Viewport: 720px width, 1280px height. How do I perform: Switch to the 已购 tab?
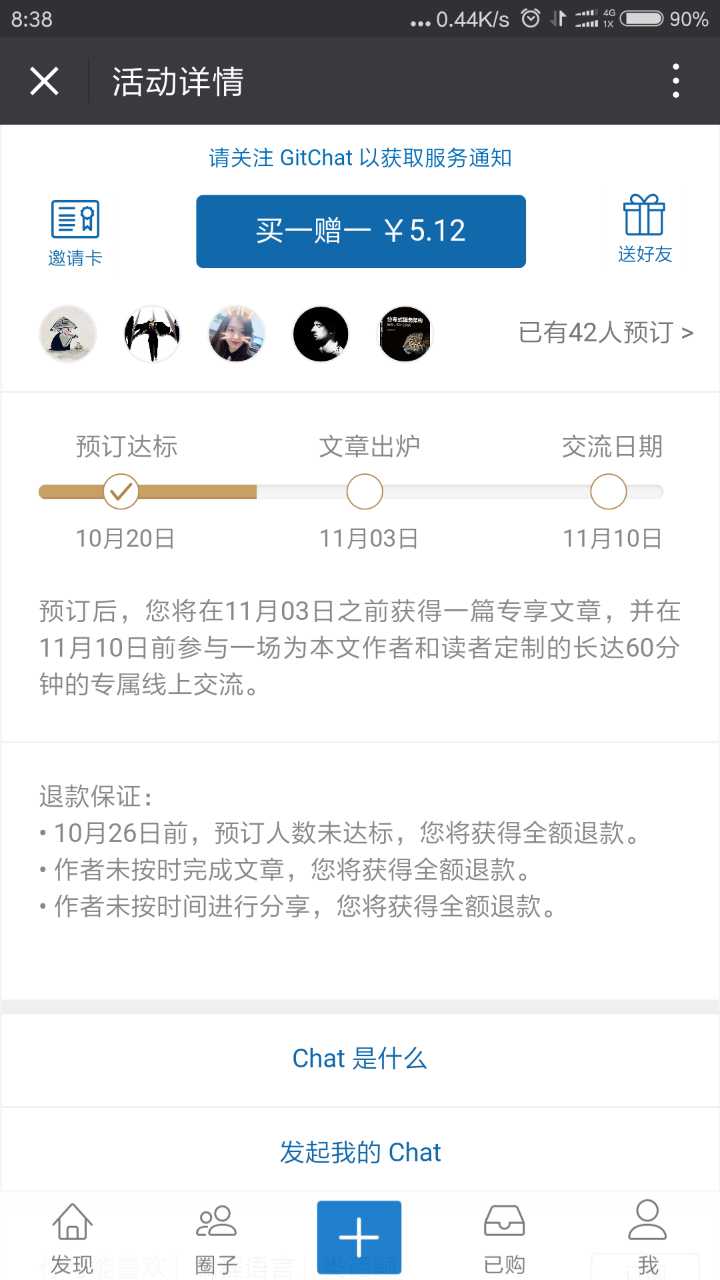coord(504,1238)
